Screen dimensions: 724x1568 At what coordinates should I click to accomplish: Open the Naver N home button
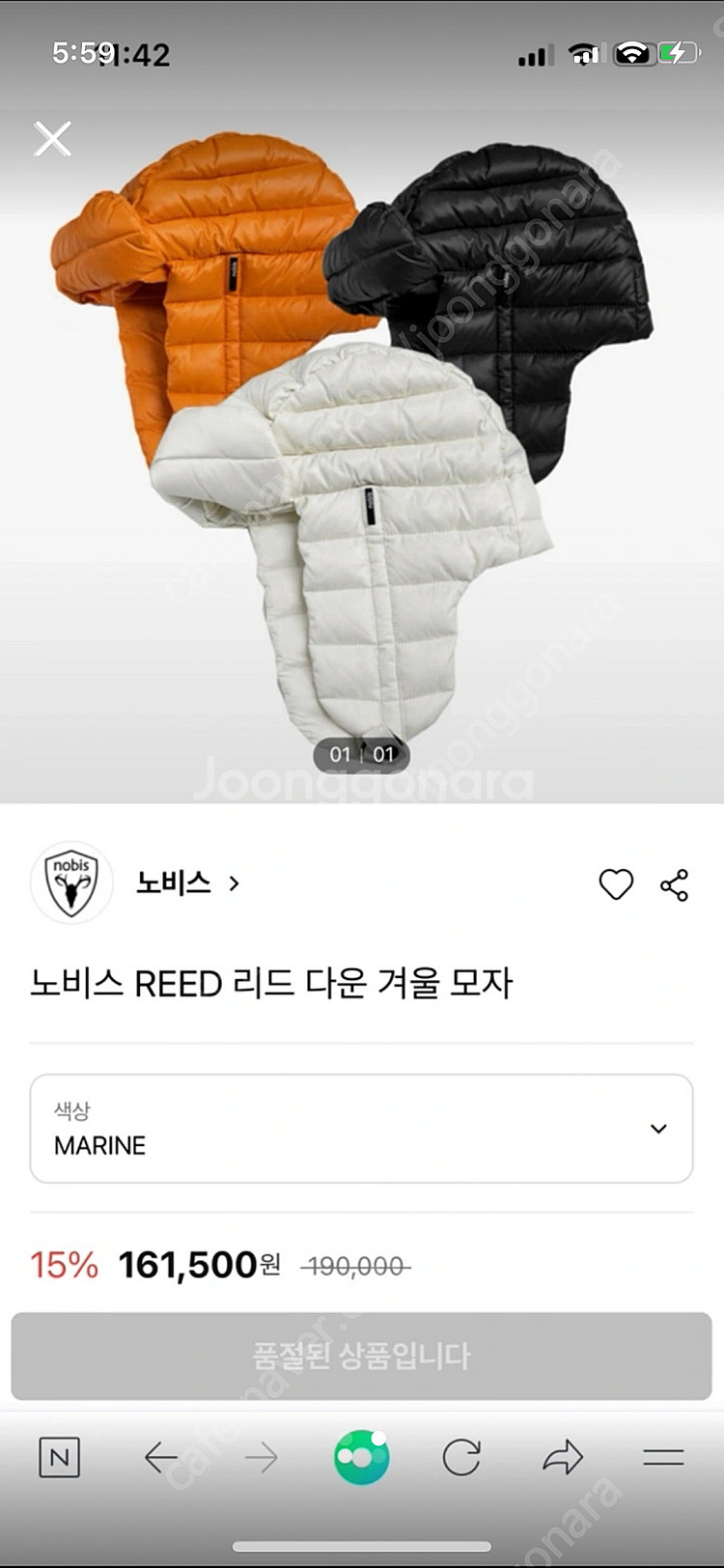point(59,1457)
